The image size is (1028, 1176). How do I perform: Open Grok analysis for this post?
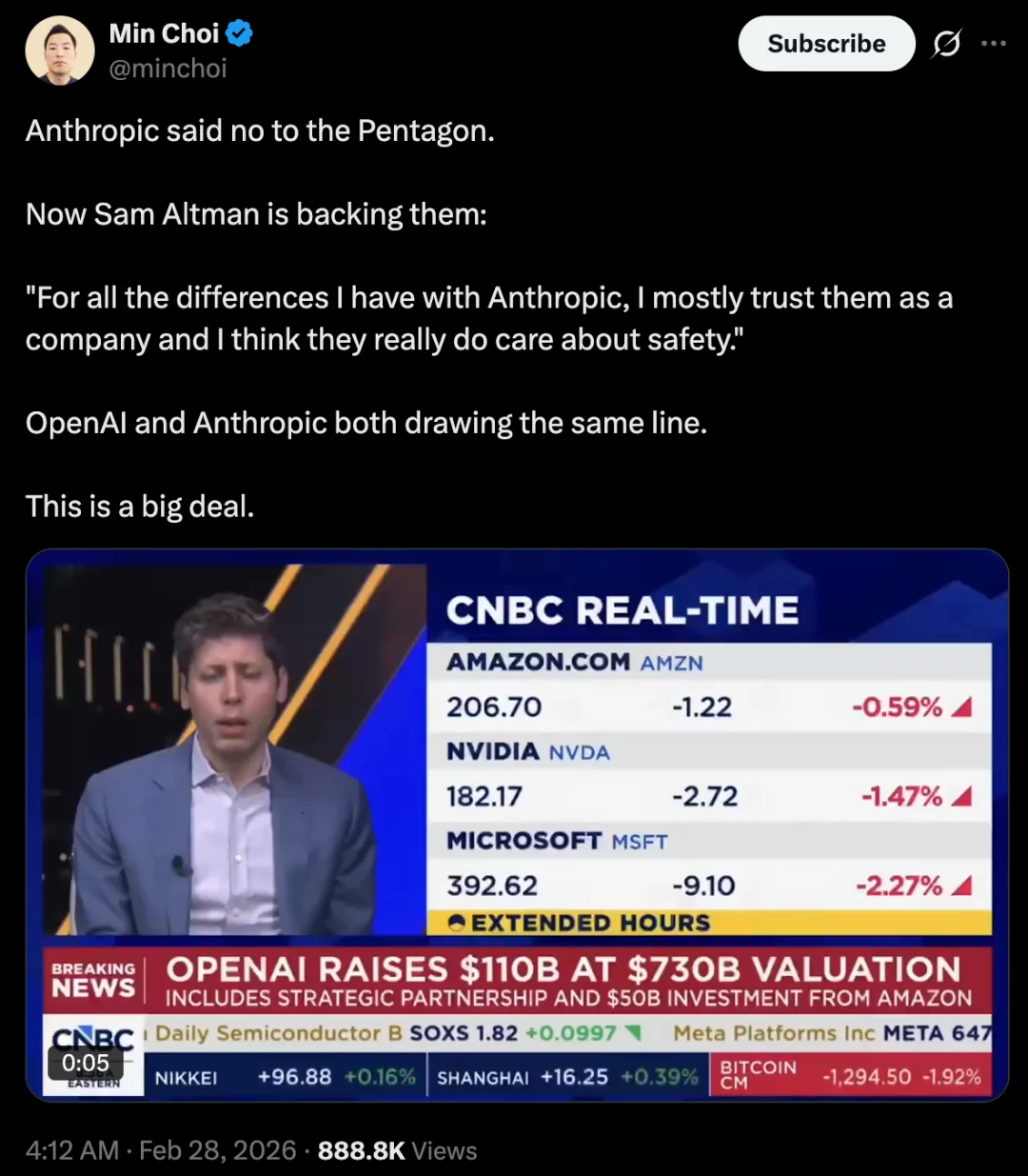(x=946, y=43)
